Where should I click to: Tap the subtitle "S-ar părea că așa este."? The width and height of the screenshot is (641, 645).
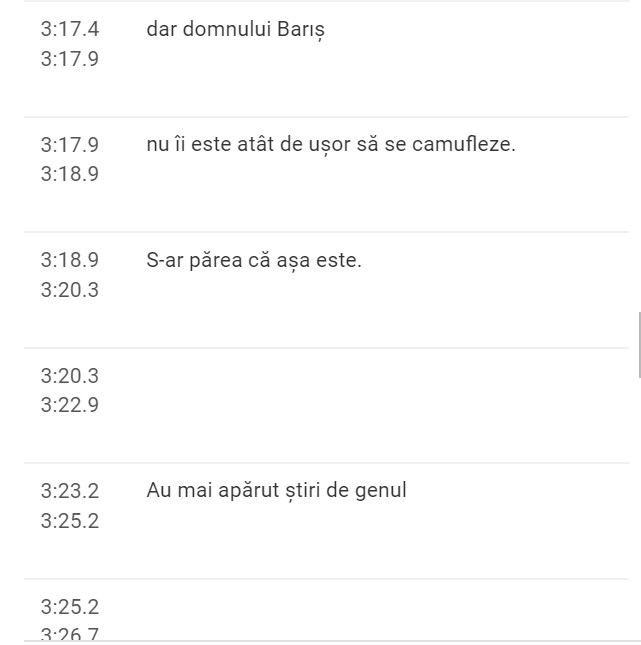click(x=254, y=261)
